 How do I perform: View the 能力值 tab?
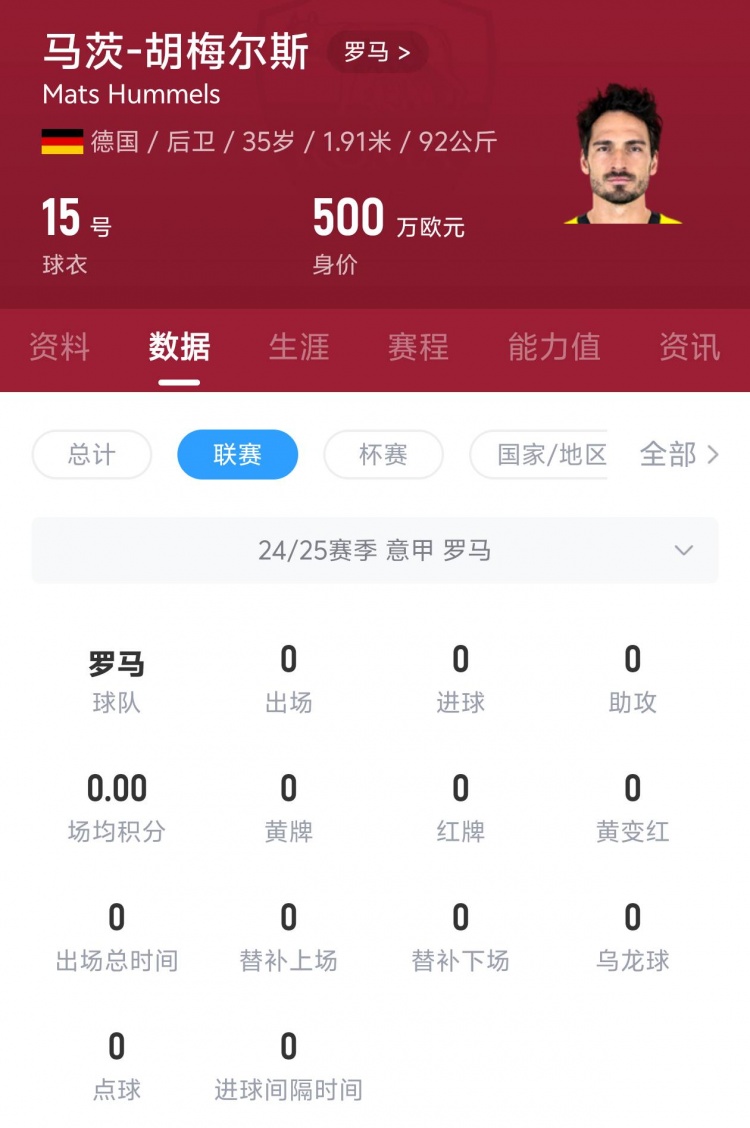553,347
